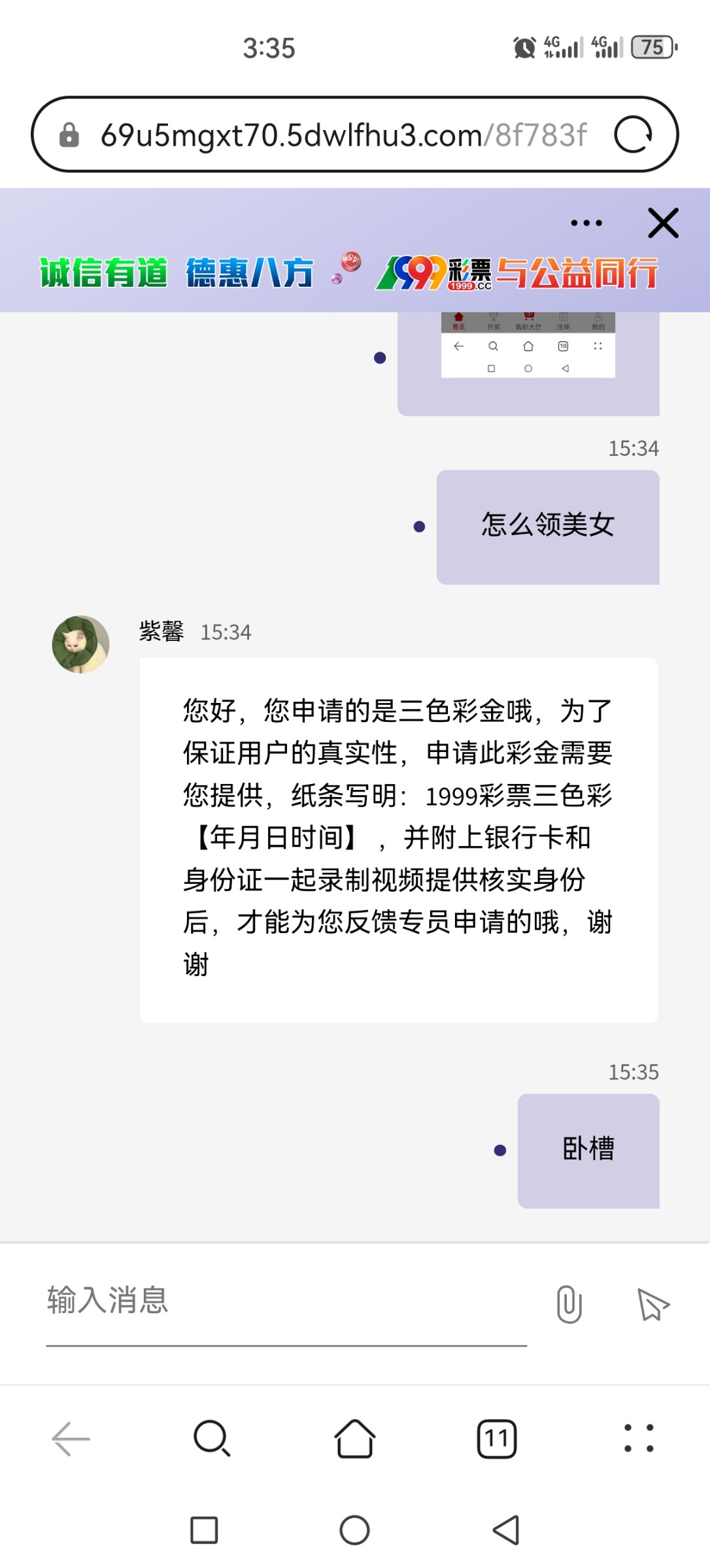
Task: Focus the 输入消息 message field
Action: click(286, 1300)
